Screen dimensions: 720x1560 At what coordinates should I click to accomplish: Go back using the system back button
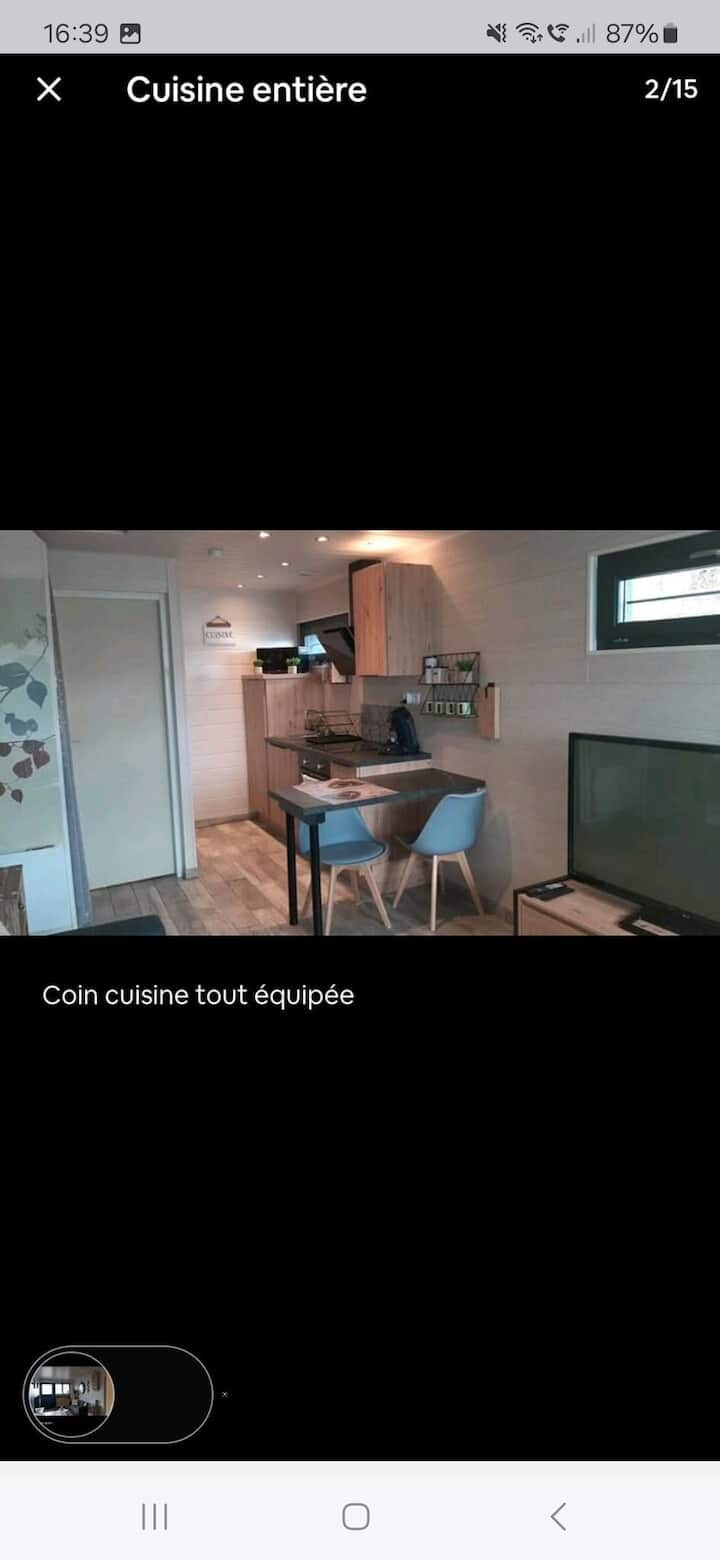click(558, 1516)
